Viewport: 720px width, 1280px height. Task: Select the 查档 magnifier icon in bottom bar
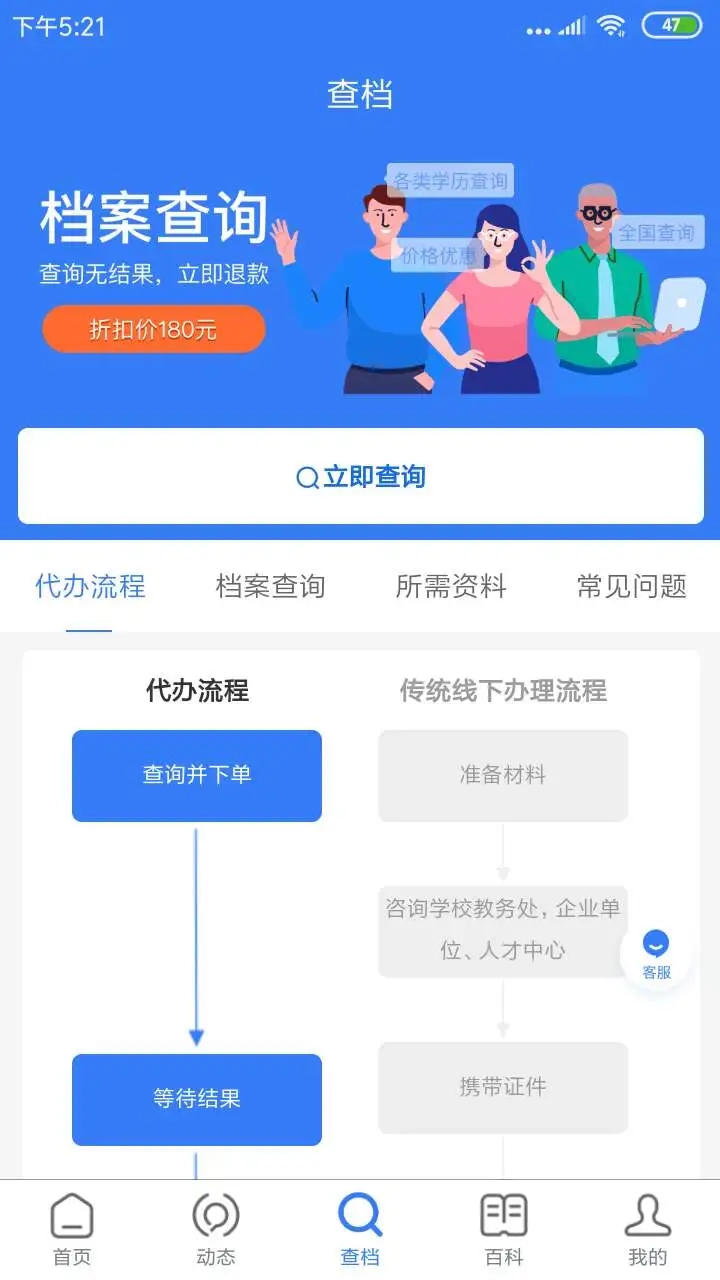click(x=360, y=1215)
